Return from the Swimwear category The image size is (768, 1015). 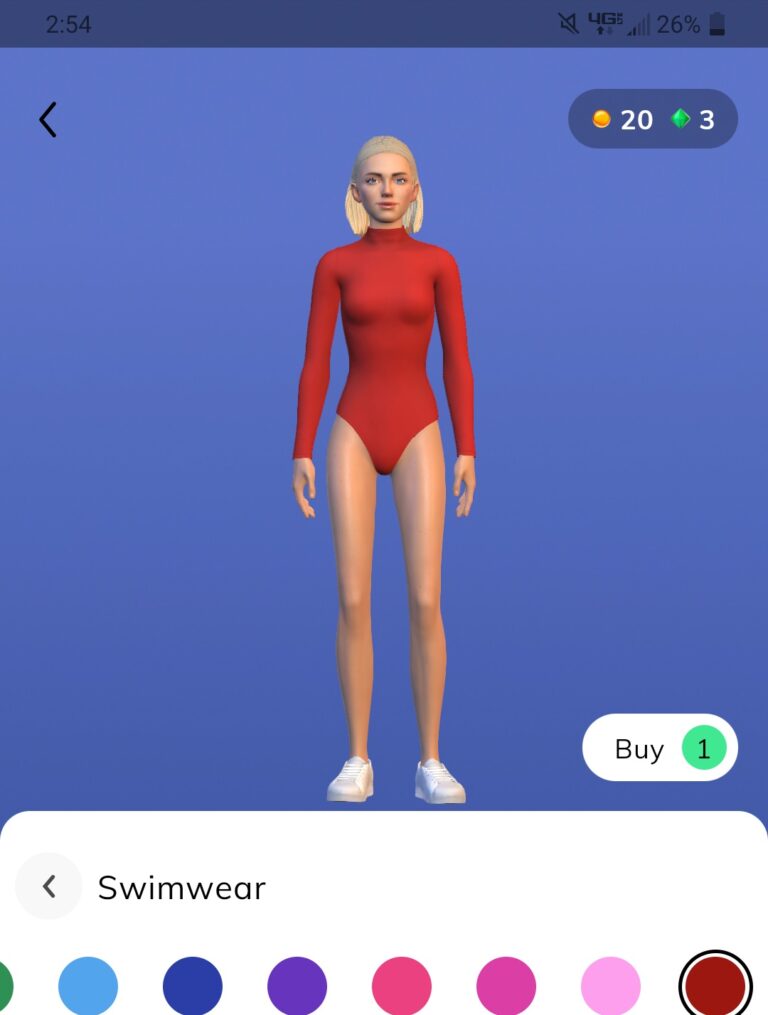tap(48, 886)
